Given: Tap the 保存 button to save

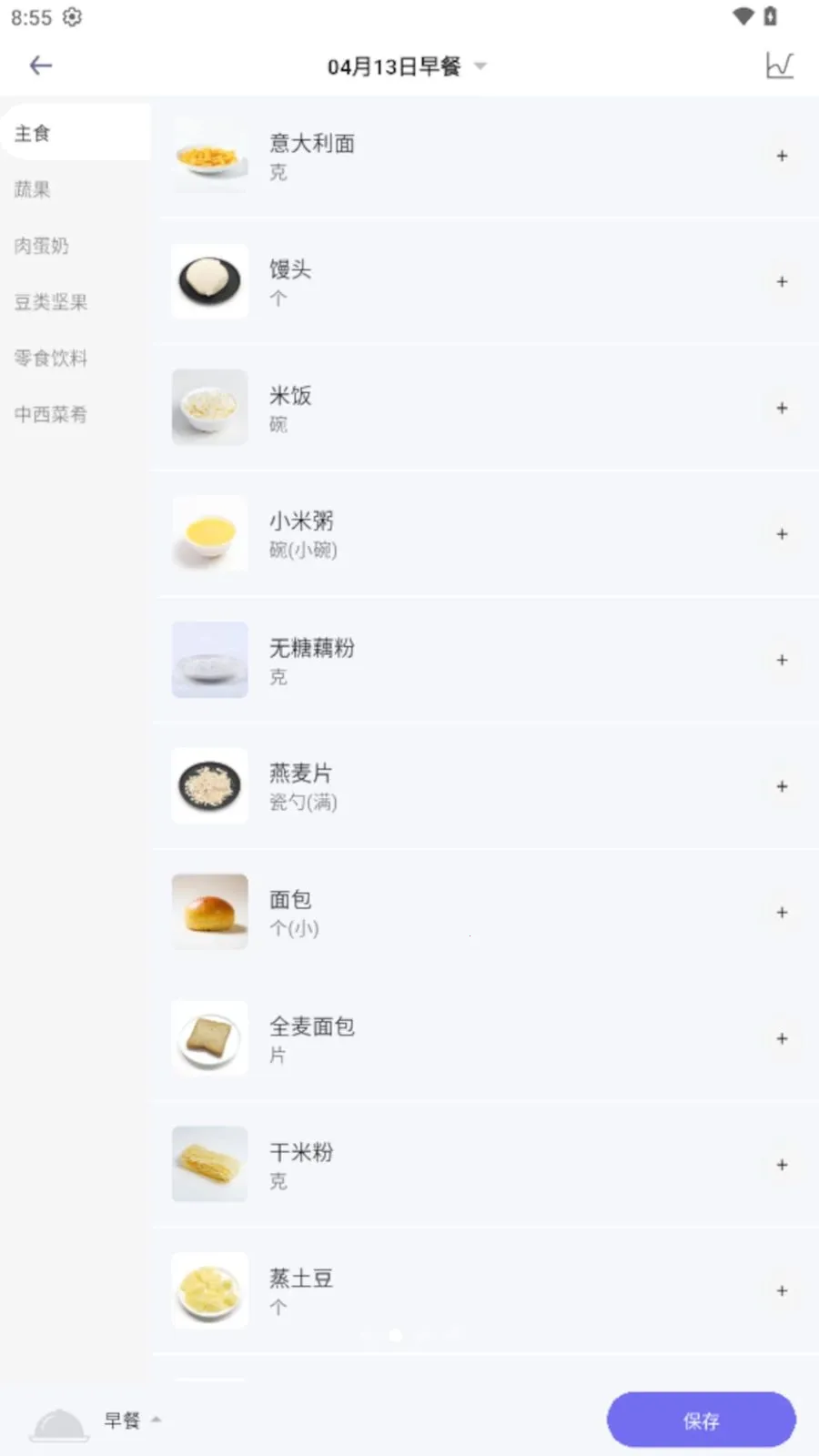Looking at the screenshot, I should coord(701,1419).
